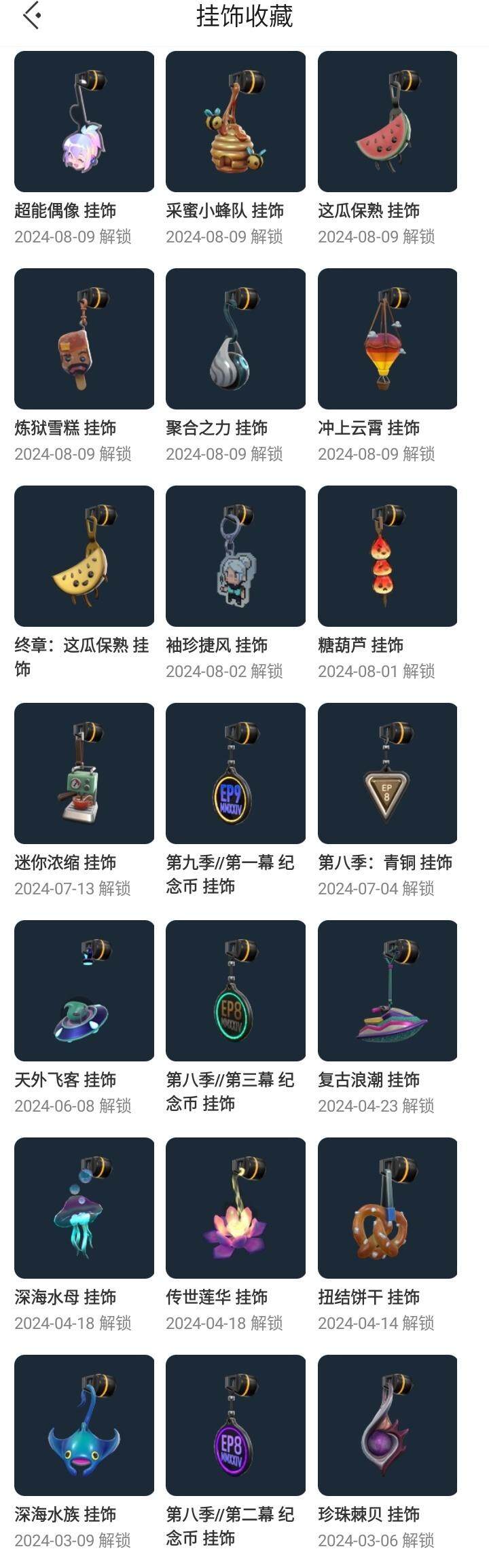Select the 袖珍捷风 挂饰 tile
The width and height of the screenshot is (489, 1568).
click(x=236, y=556)
